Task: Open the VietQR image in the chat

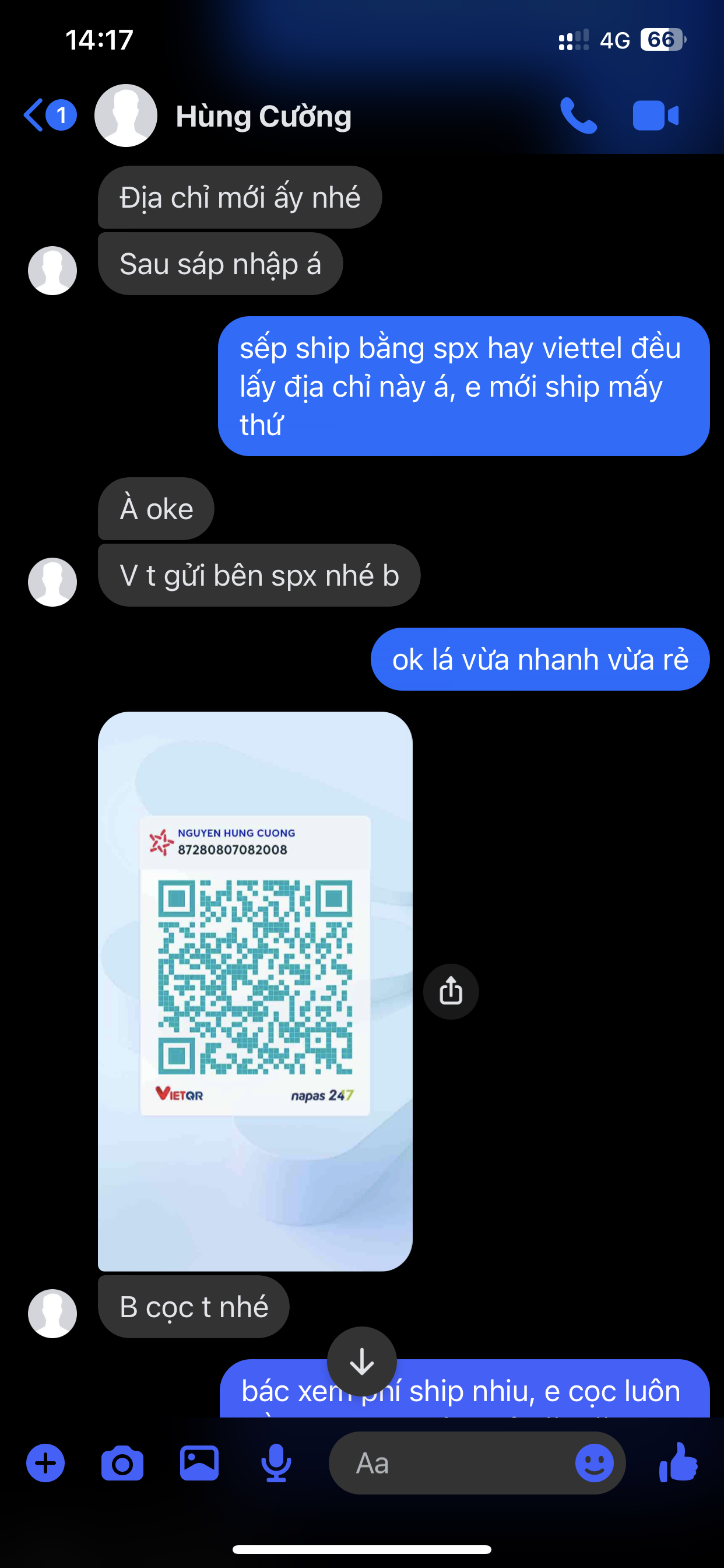Action: 255,991
